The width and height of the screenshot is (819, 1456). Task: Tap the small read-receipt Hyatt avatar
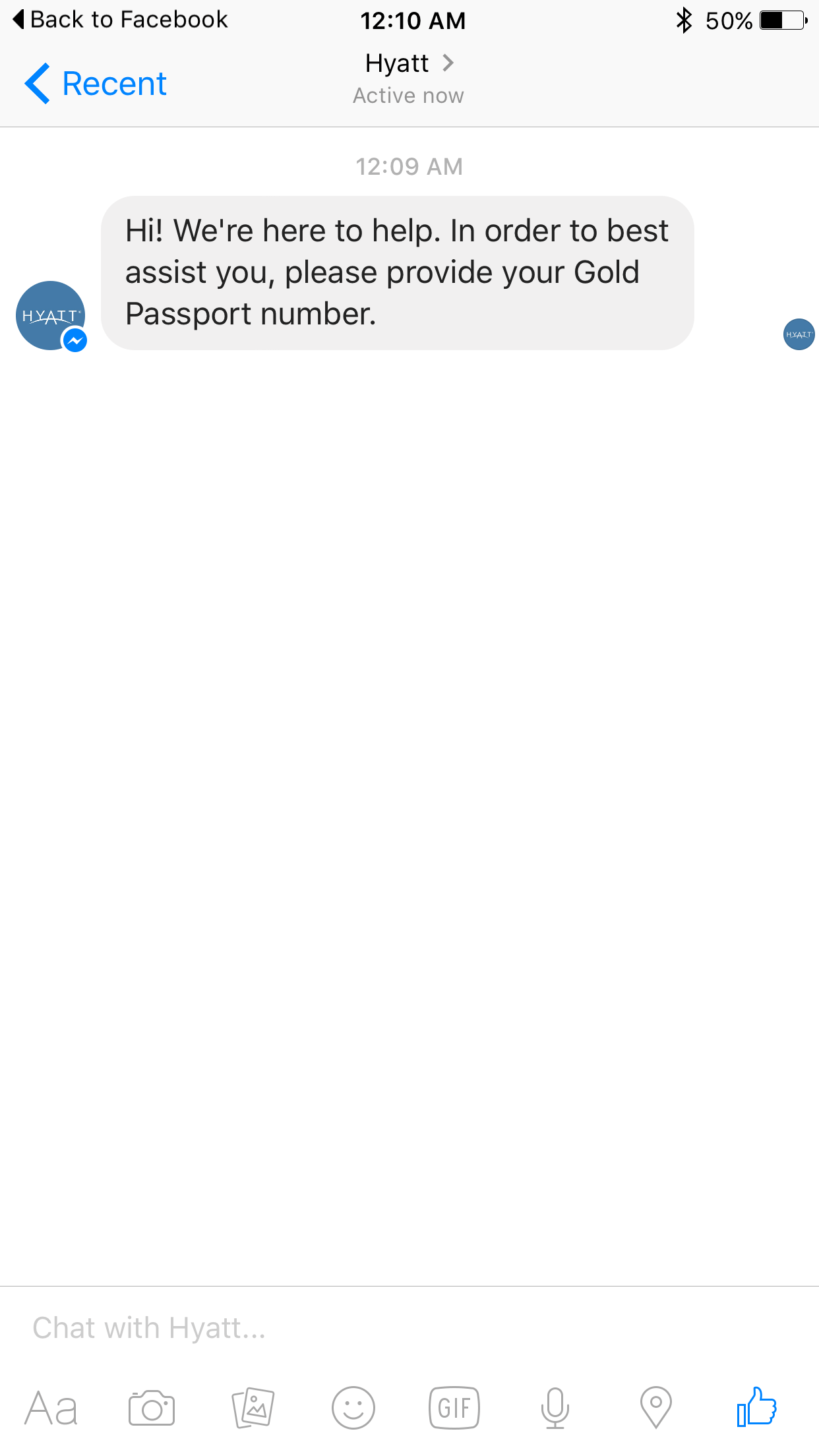(799, 334)
